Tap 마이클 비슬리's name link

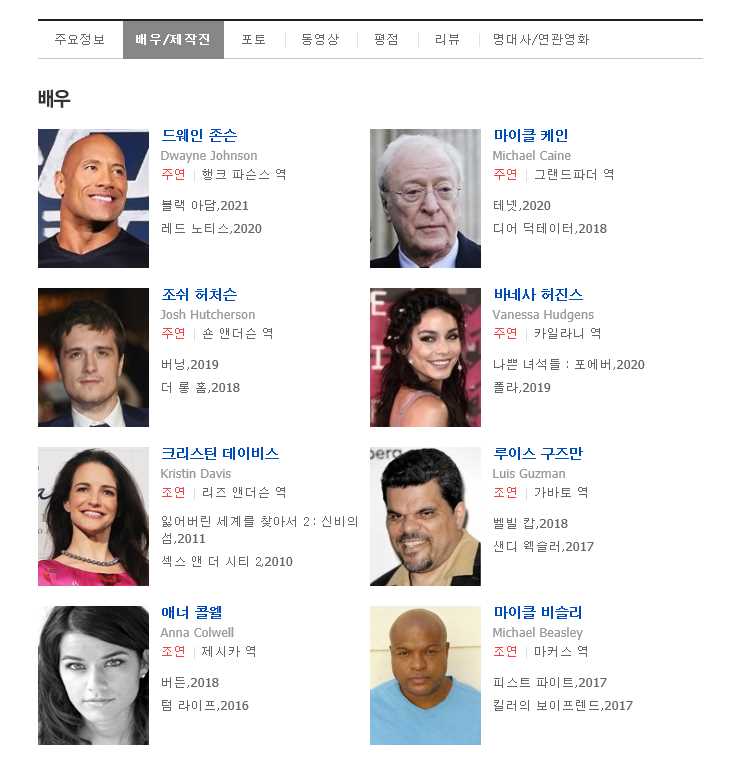pyautogui.click(x=537, y=612)
